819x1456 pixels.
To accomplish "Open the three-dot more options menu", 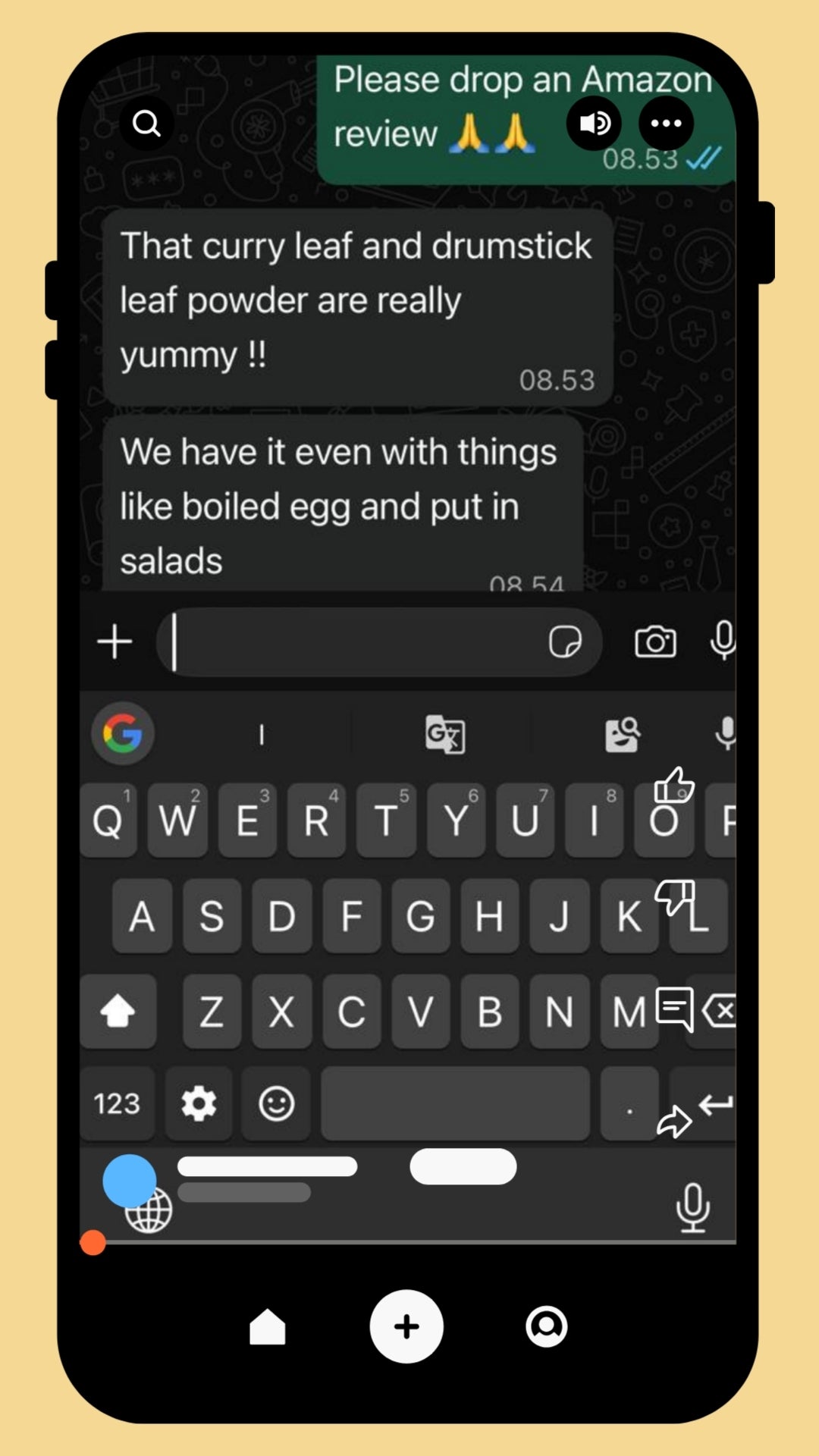I will click(x=666, y=123).
